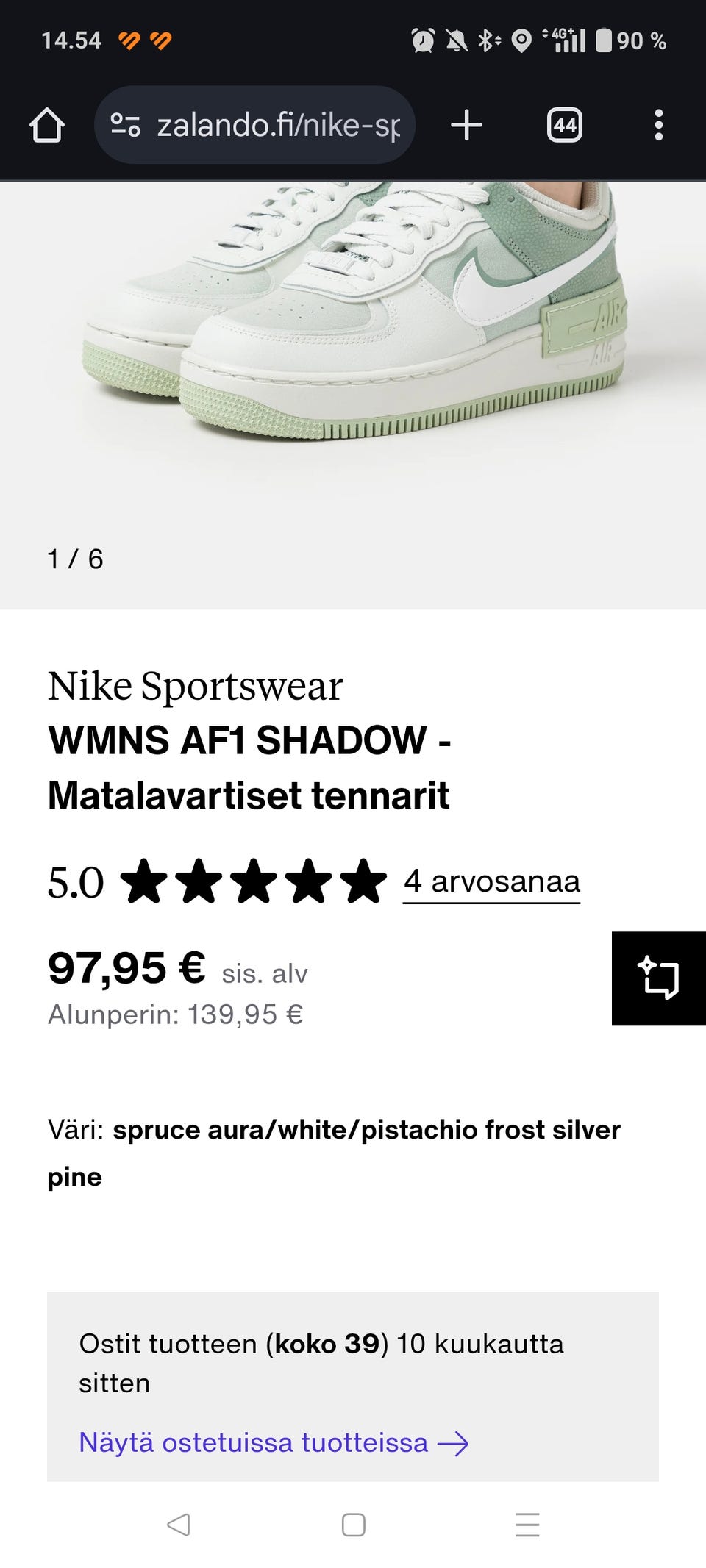Tap the black sparkle assistant button
Screen dimensions: 706x1568
coord(658,978)
